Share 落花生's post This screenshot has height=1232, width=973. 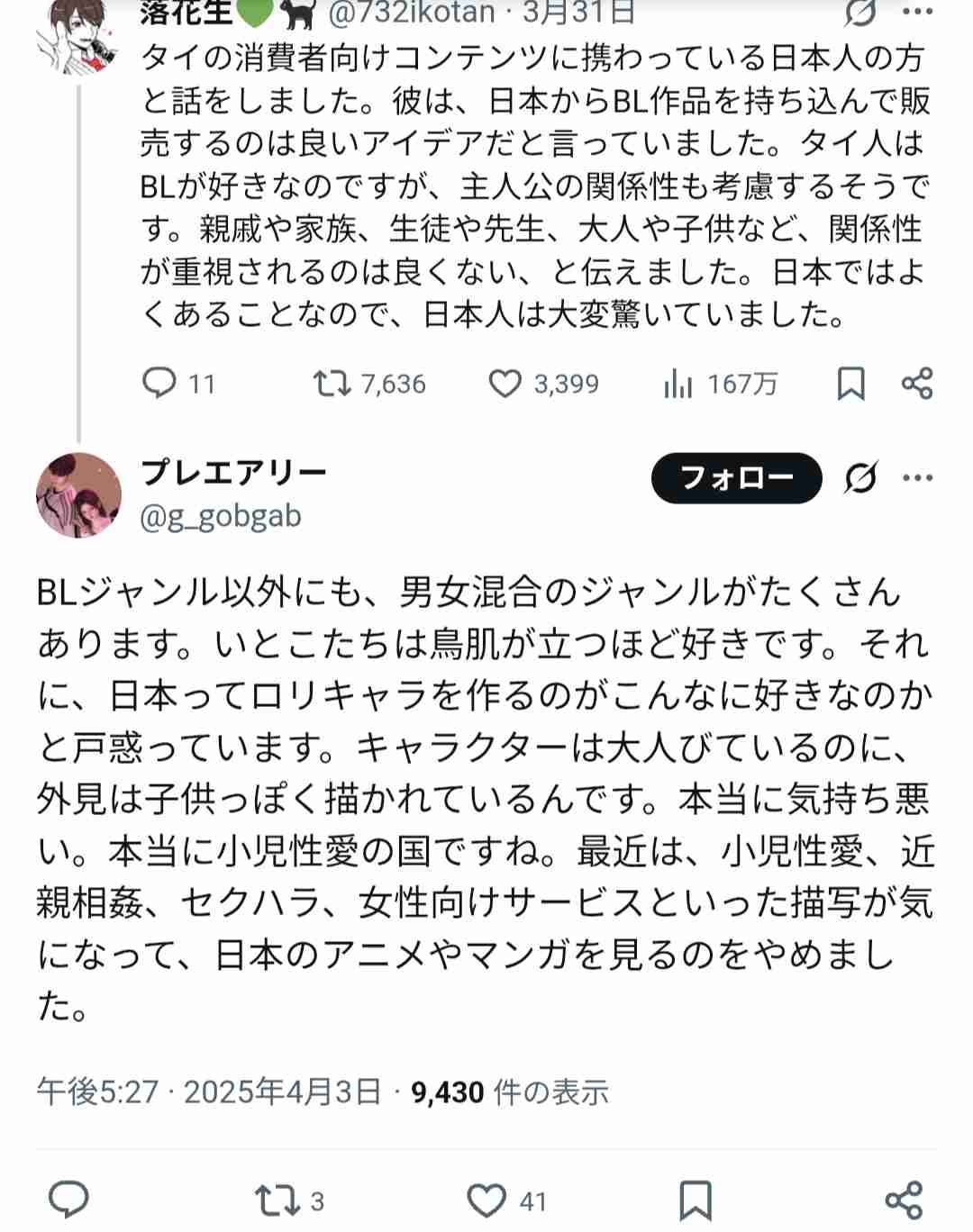(917, 384)
